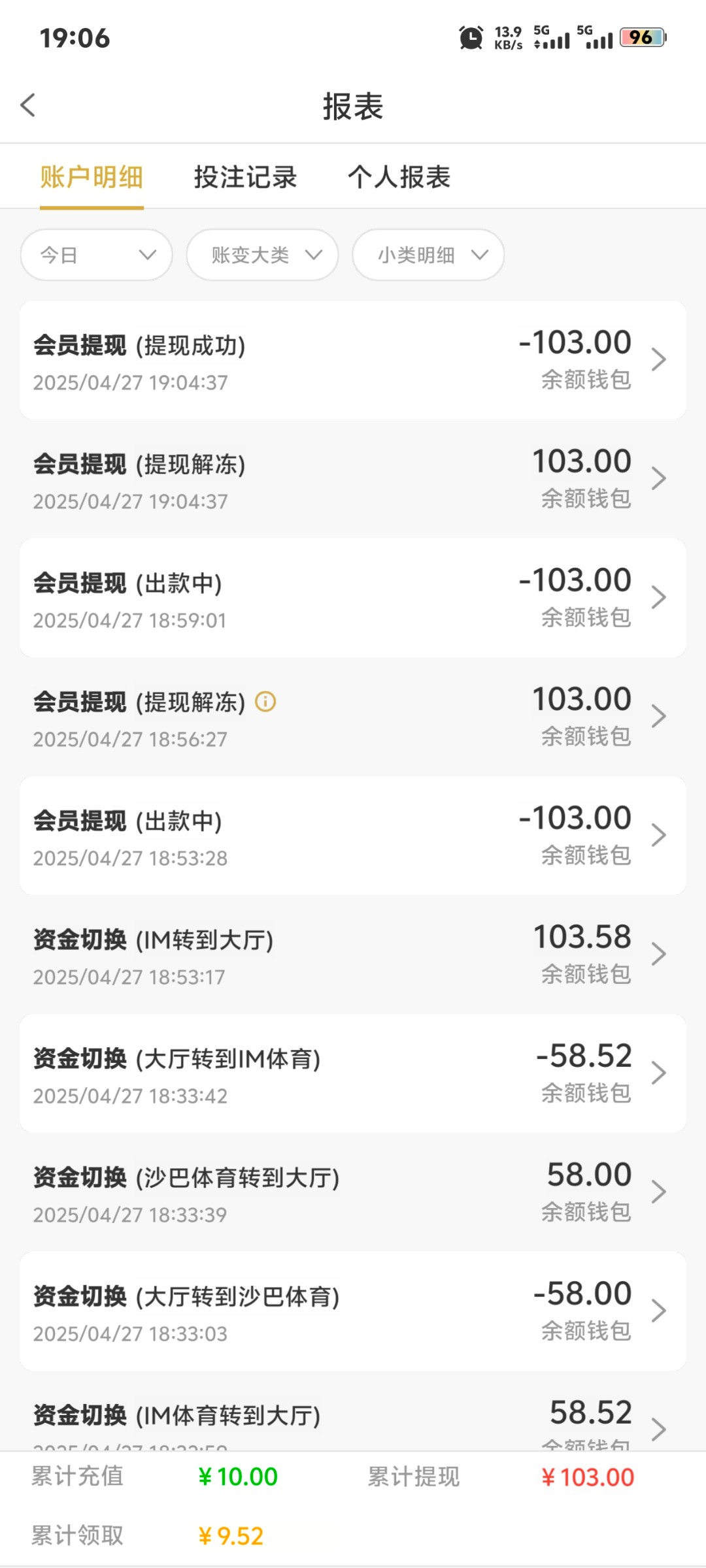
Task: Open the 今日 date dropdown
Action: [x=97, y=255]
